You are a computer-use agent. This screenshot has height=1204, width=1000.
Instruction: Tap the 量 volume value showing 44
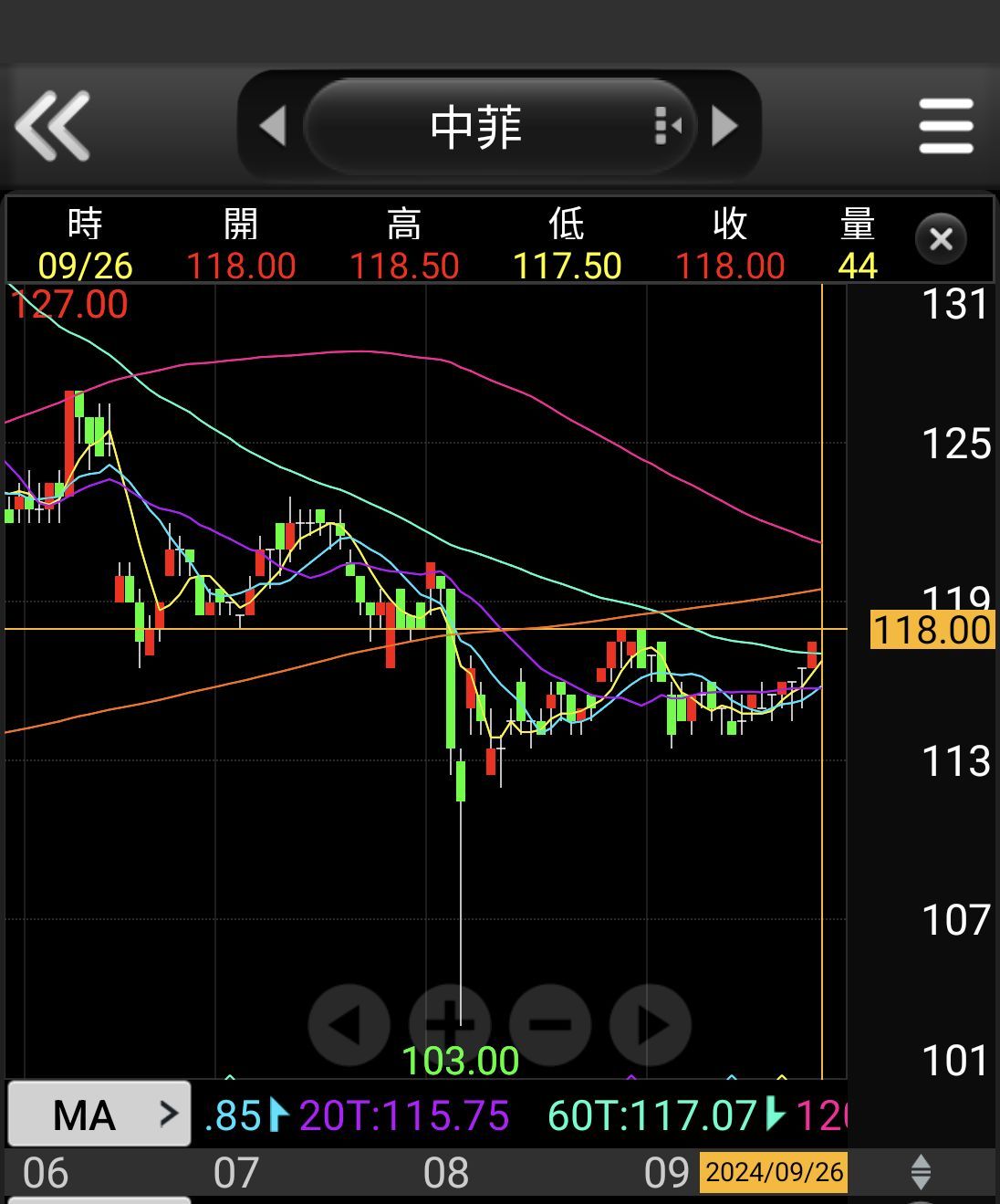(x=859, y=267)
